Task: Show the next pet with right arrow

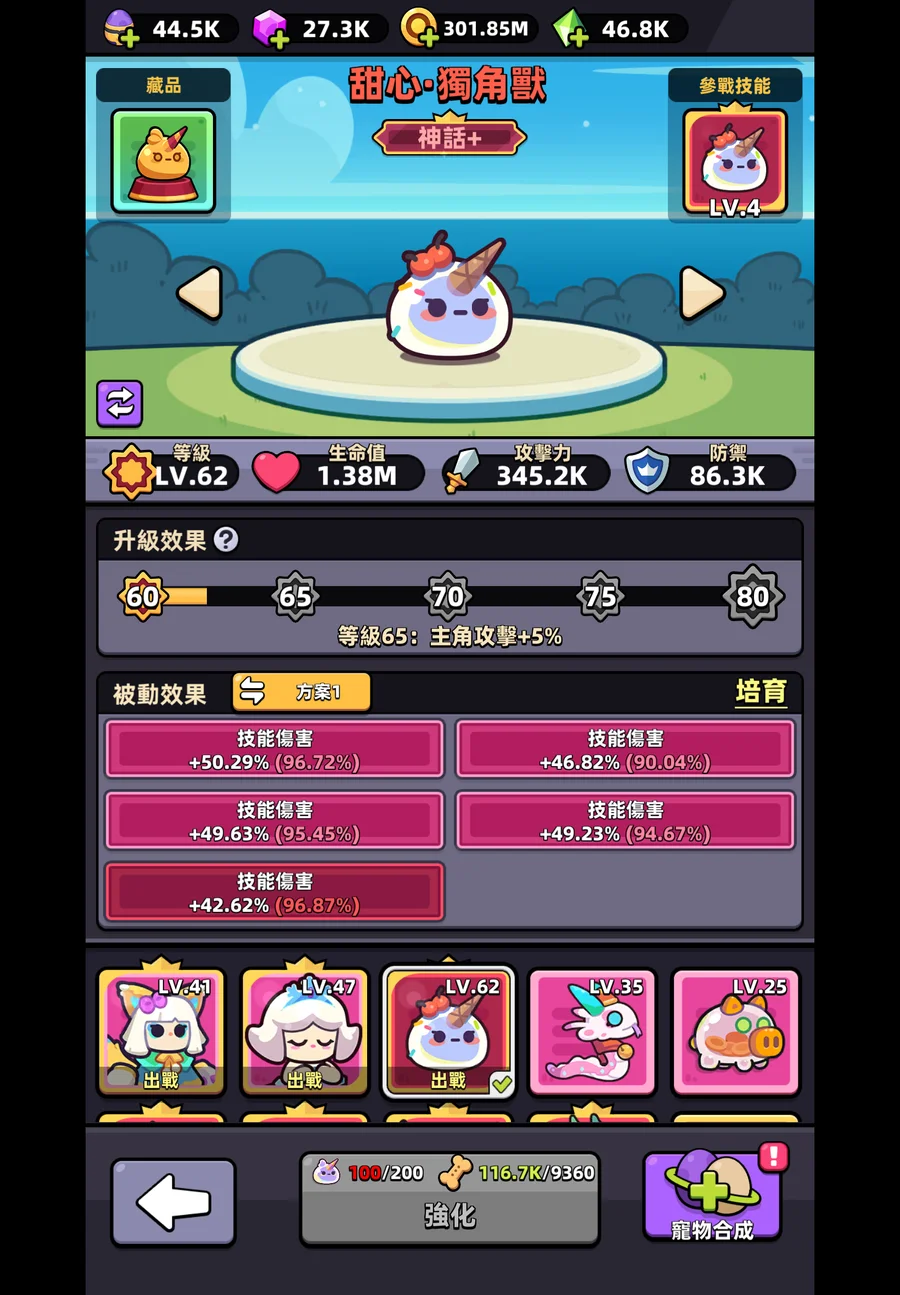Action: pos(702,294)
